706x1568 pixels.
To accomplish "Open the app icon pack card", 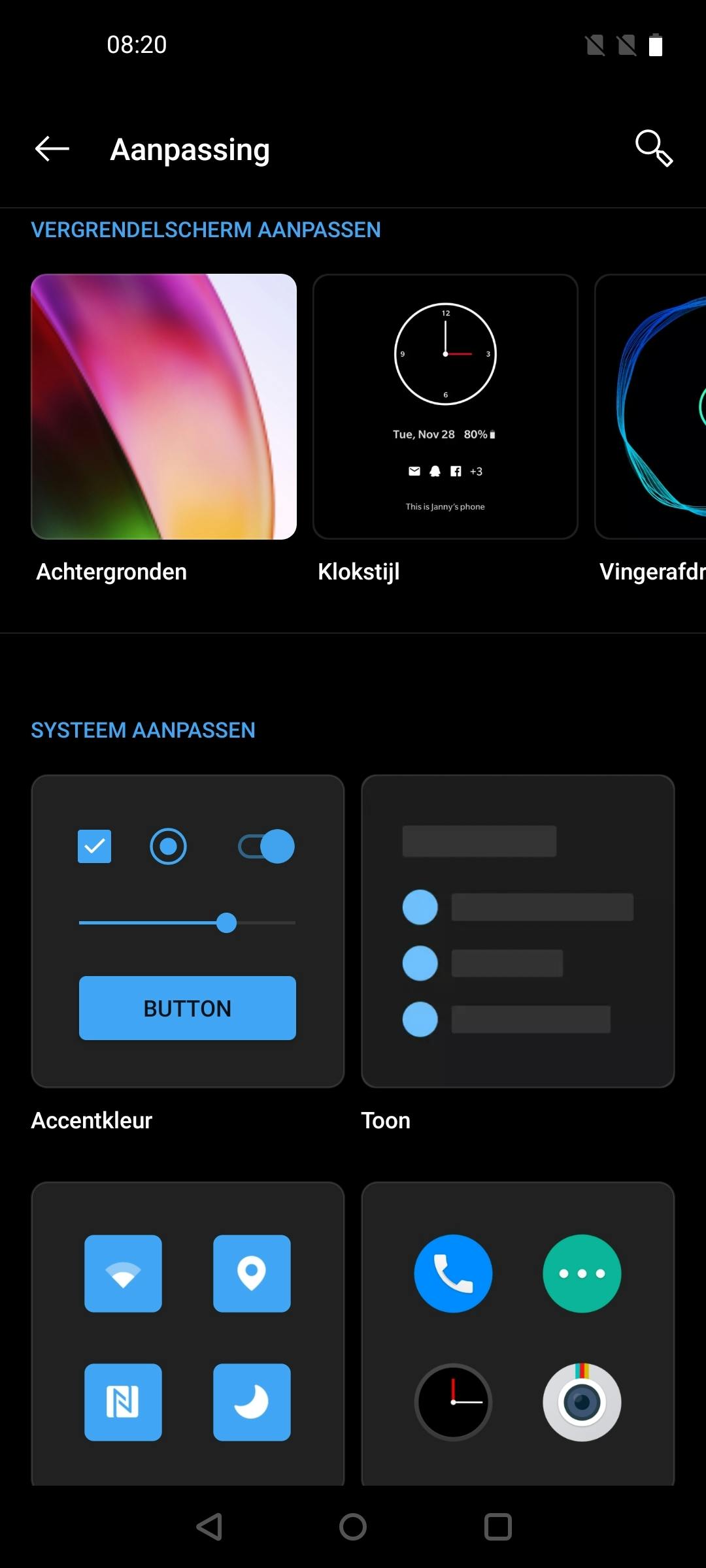I will click(x=518, y=1333).
